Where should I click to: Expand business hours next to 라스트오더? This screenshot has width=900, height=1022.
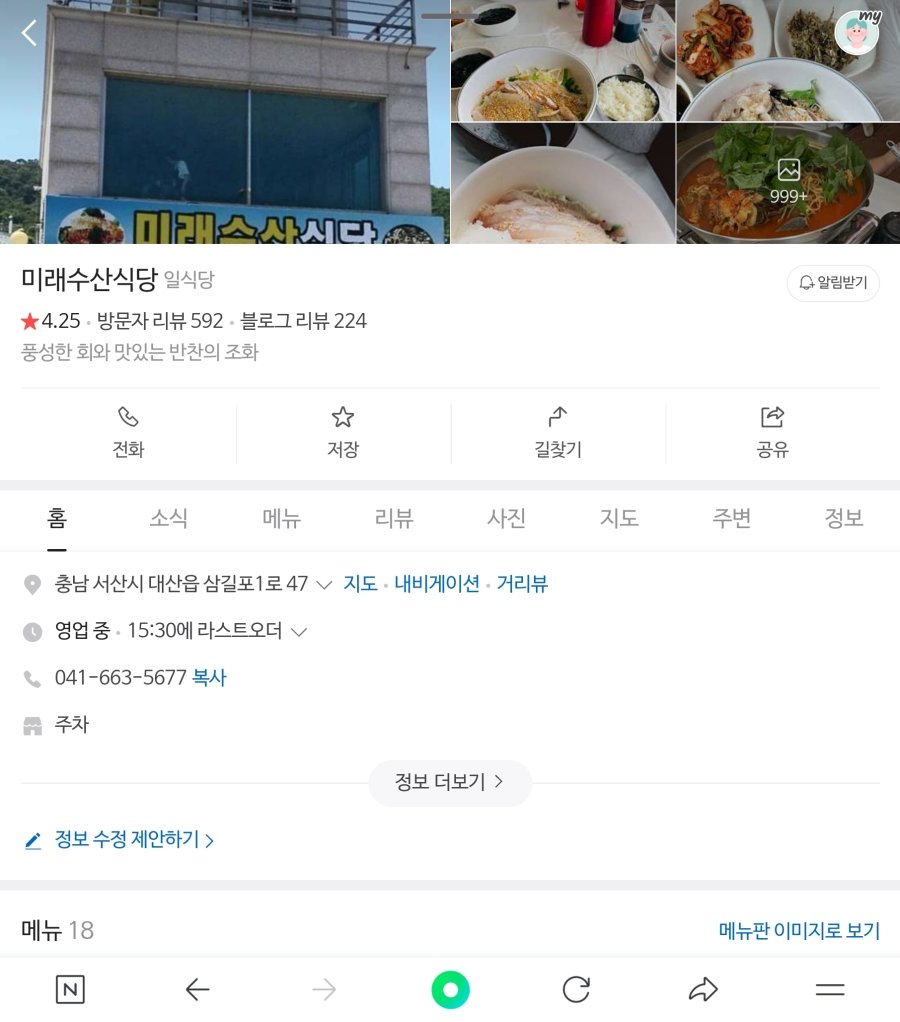tap(298, 631)
